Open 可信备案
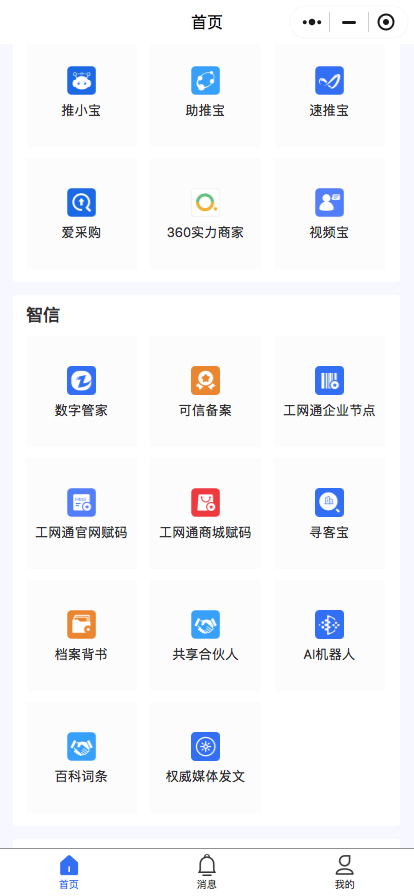This screenshot has height=896, width=414. 205,392
